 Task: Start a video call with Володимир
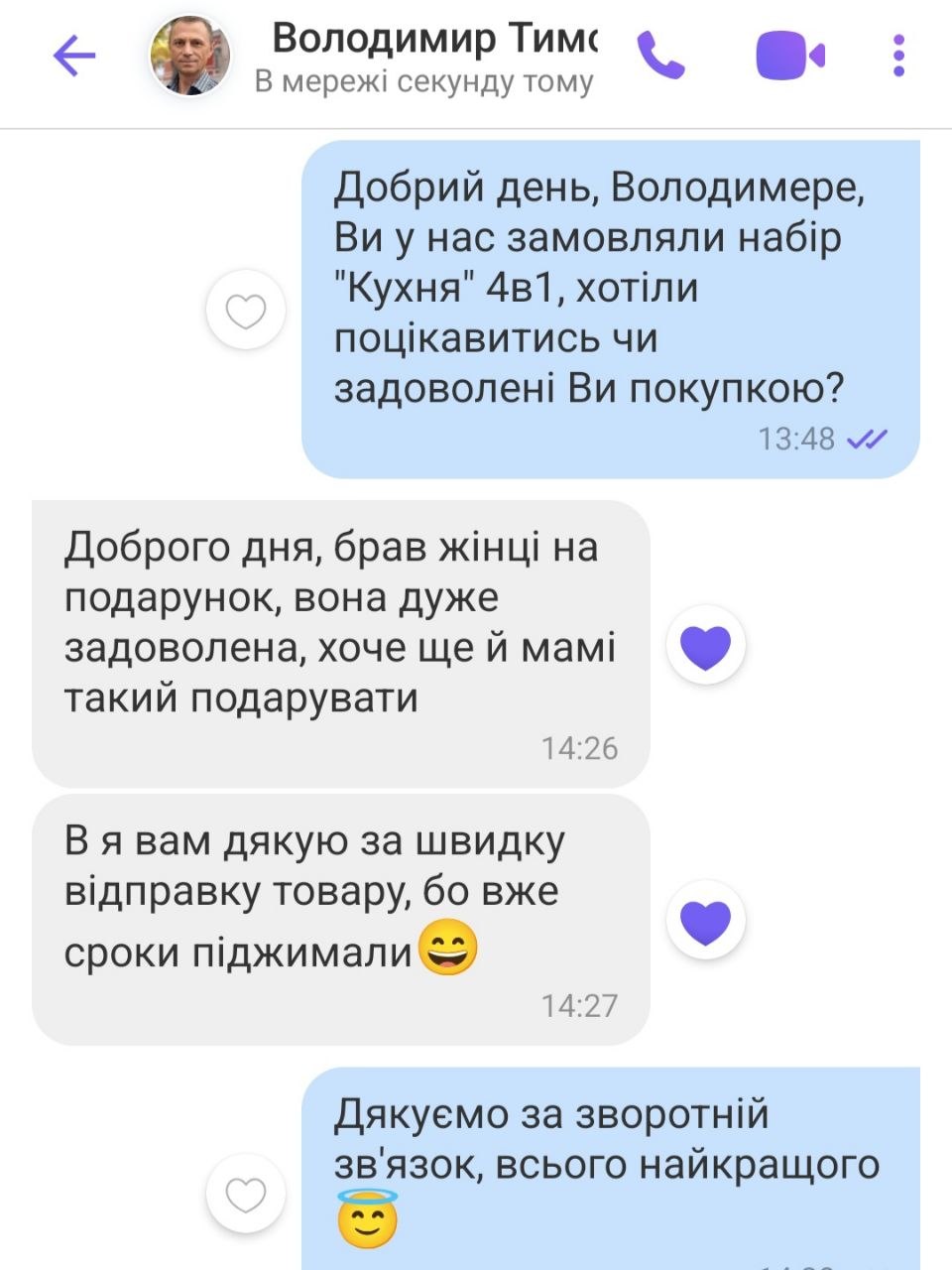tap(789, 56)
